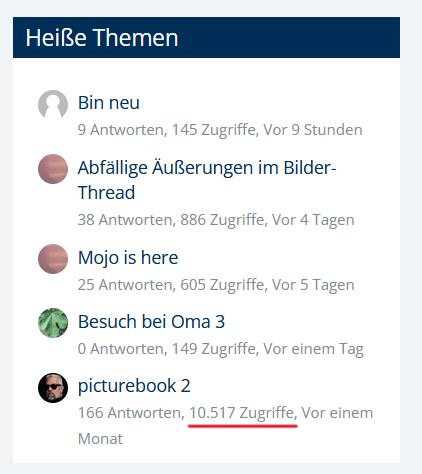The width and height of the screenshot is (422, 474).
Task: Open the 'Besuch bei Oma 3' topic
Action: (151, 322)
